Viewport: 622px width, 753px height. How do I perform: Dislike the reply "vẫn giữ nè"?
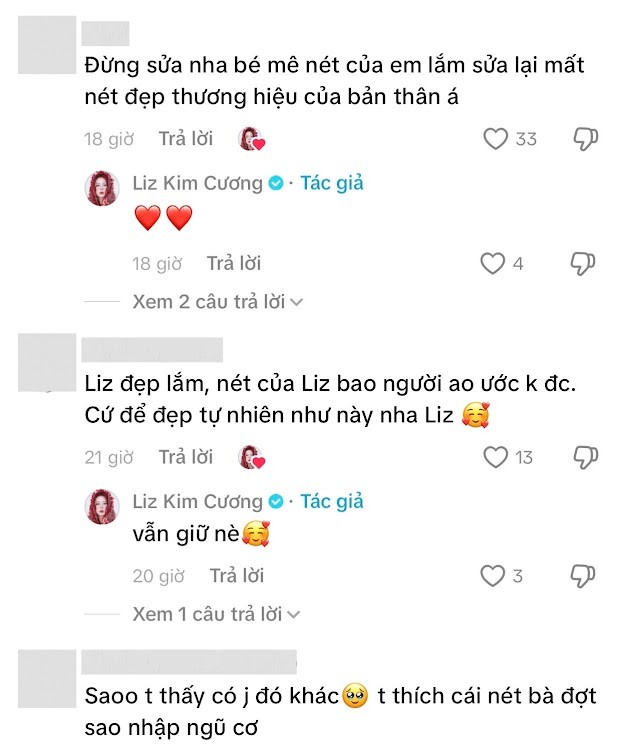pyautogui.click(x=585, y=576)
